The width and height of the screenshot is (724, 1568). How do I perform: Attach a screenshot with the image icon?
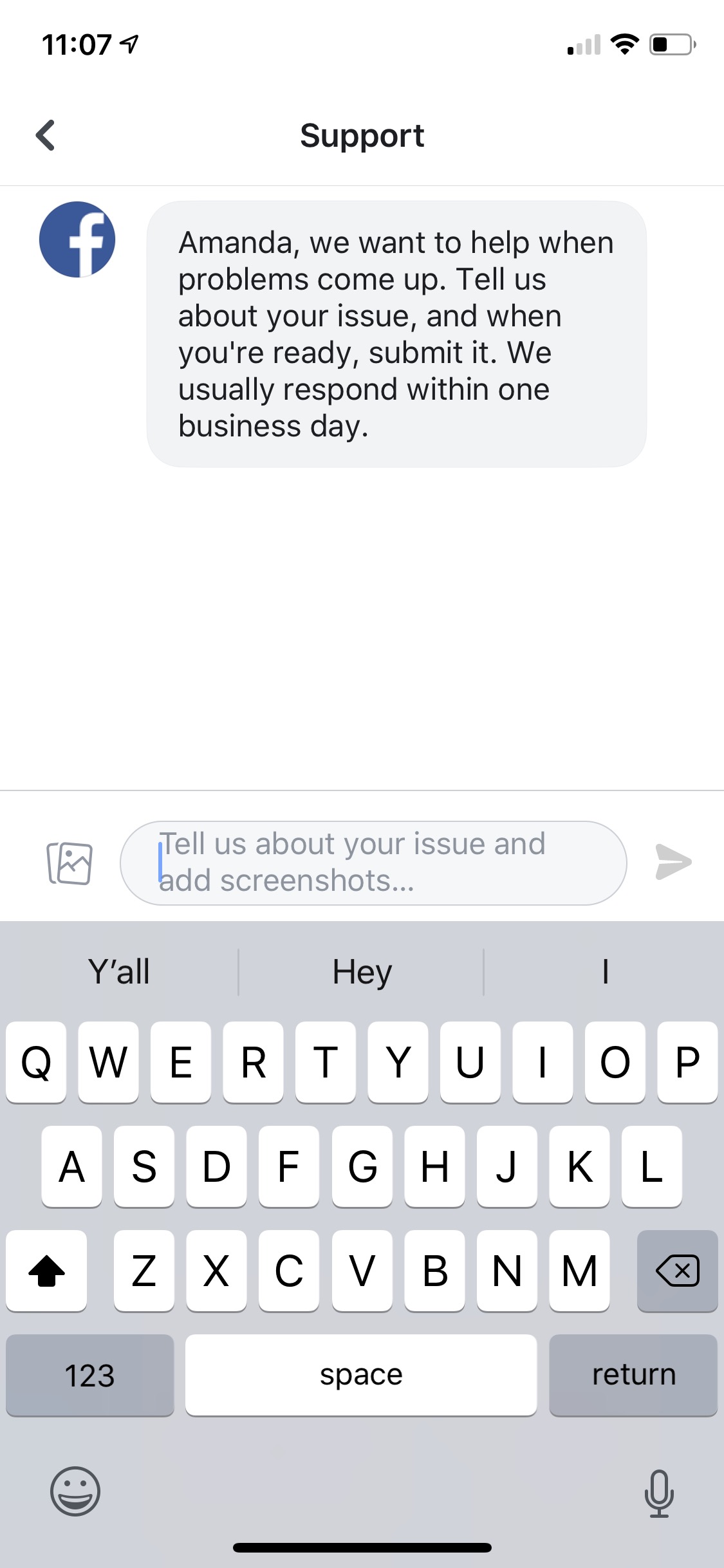70,863
